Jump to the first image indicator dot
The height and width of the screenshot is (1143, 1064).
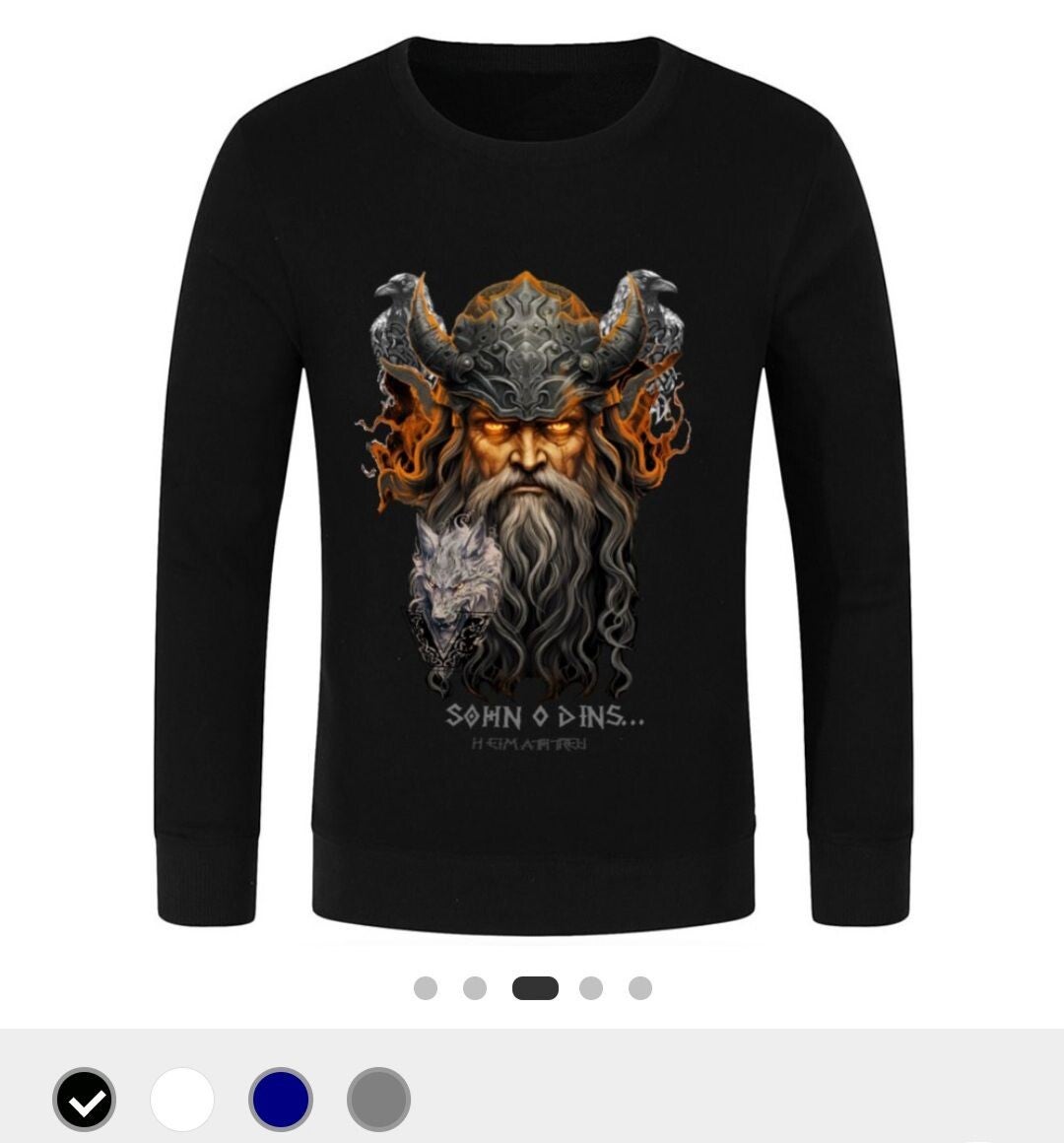(x=426, y=988)
